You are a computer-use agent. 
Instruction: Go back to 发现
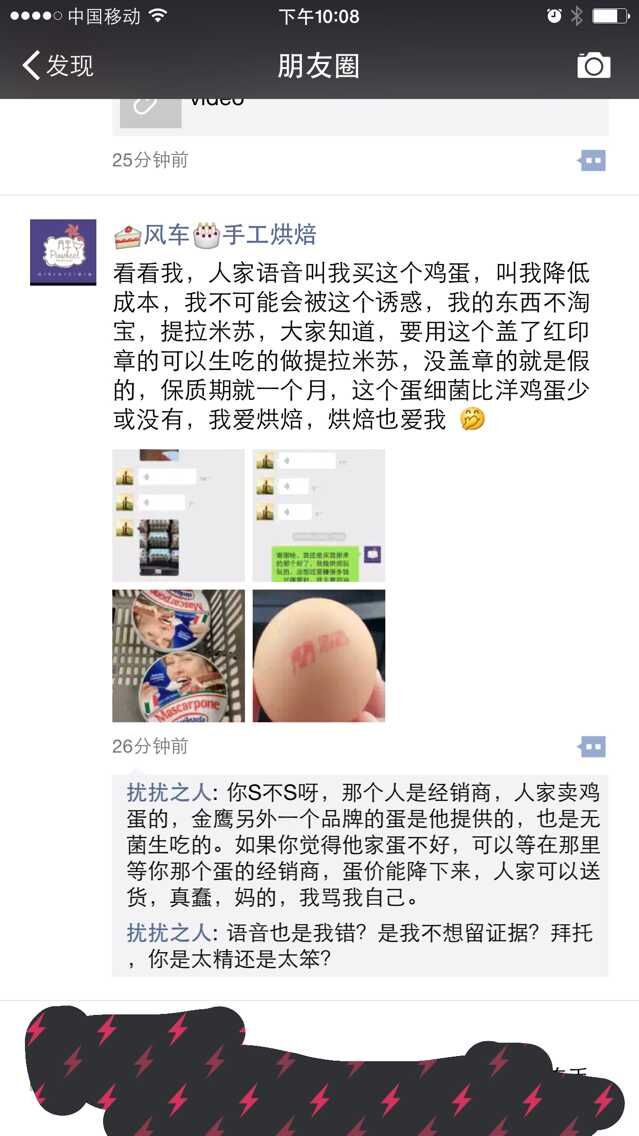click(58, 66)
